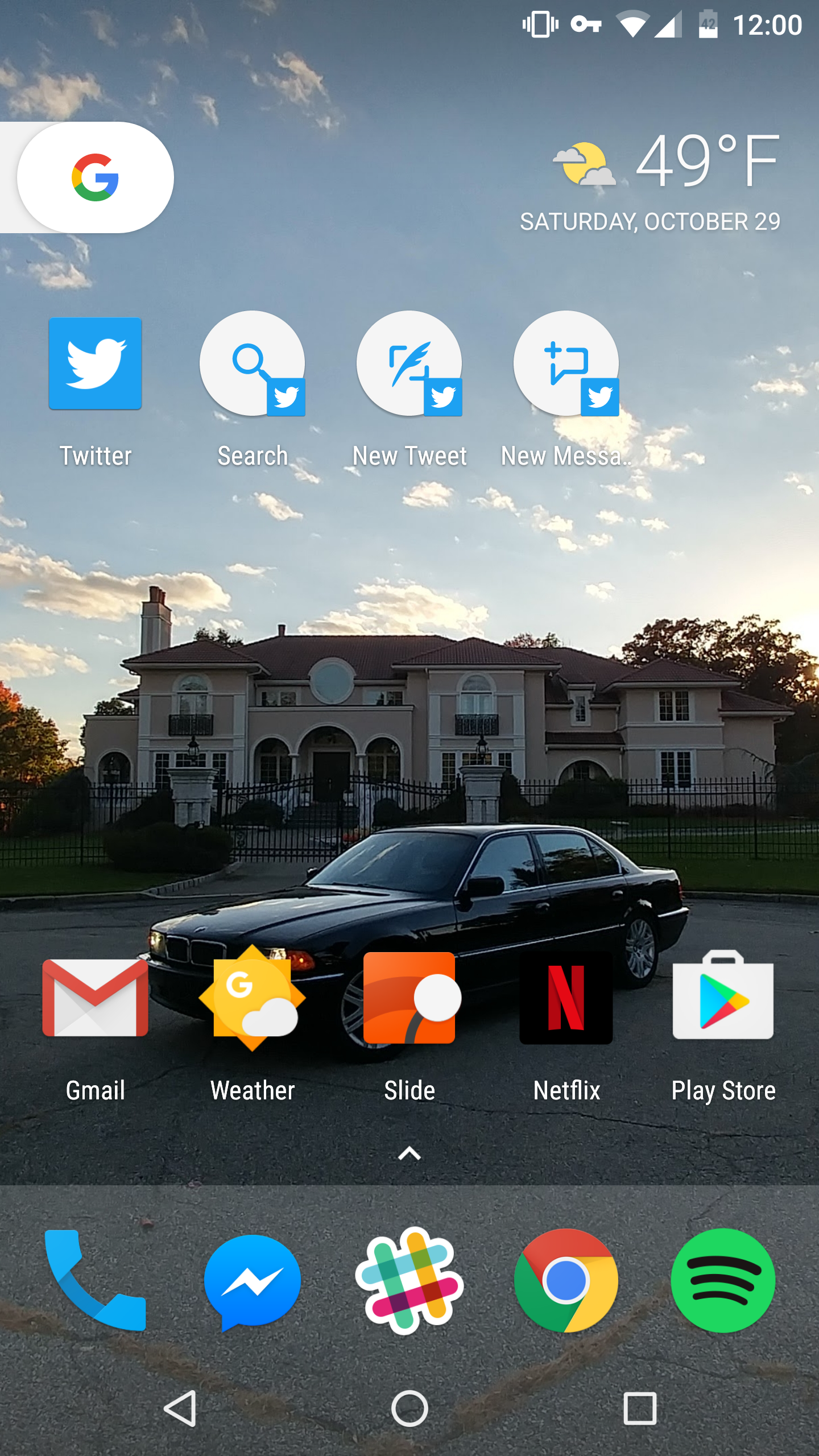The height and width of the screenshot is (1456, 819).
Task: Show recent apps
Action: pyautogui.click(x=640, y=1409)
